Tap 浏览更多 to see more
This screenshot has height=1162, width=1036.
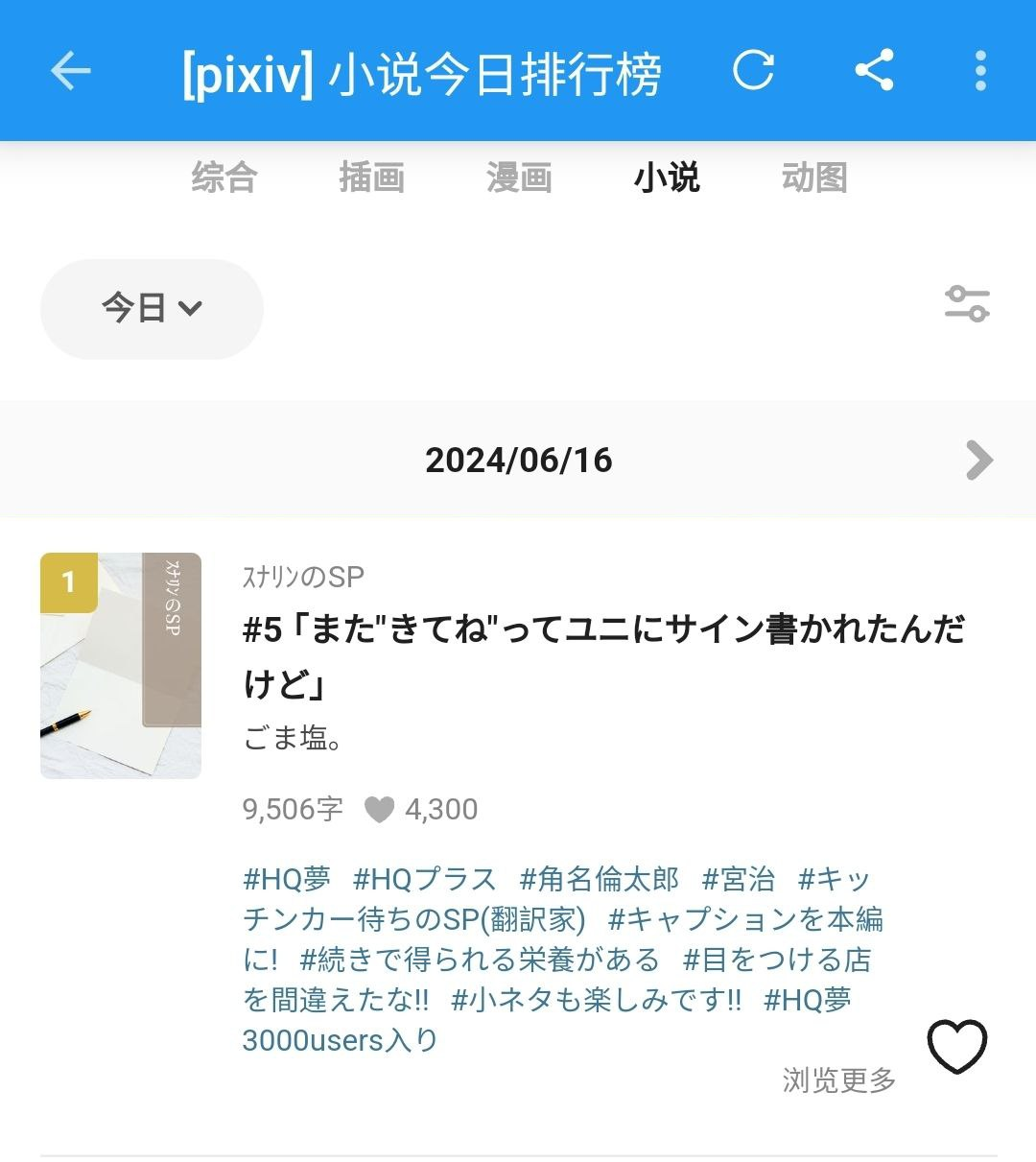coord(838,1080)
